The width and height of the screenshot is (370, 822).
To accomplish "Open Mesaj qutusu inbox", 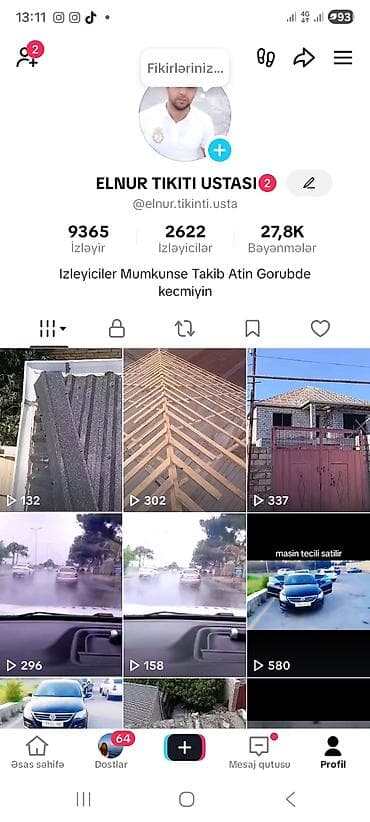I will (259, 752).
